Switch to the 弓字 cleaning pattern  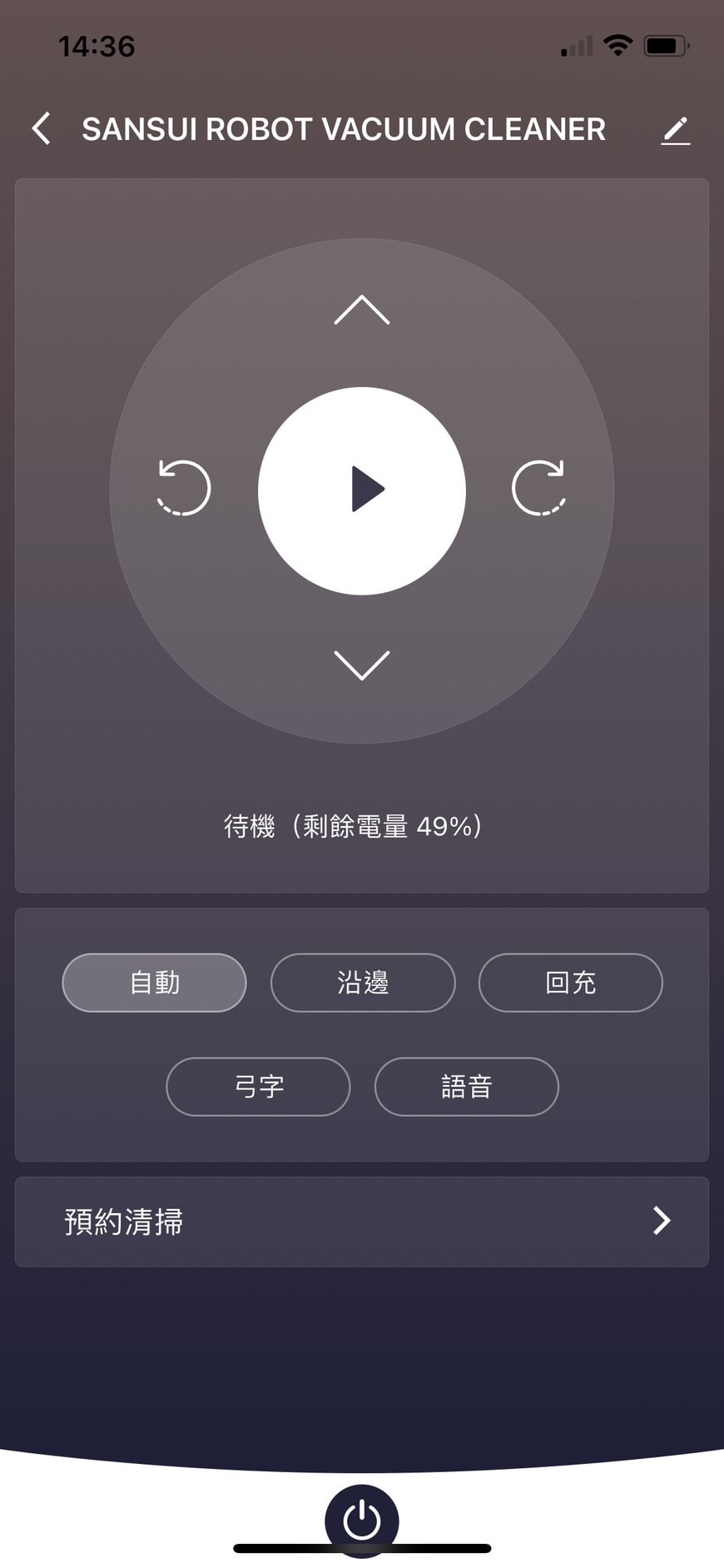(x=259, y=1087)
